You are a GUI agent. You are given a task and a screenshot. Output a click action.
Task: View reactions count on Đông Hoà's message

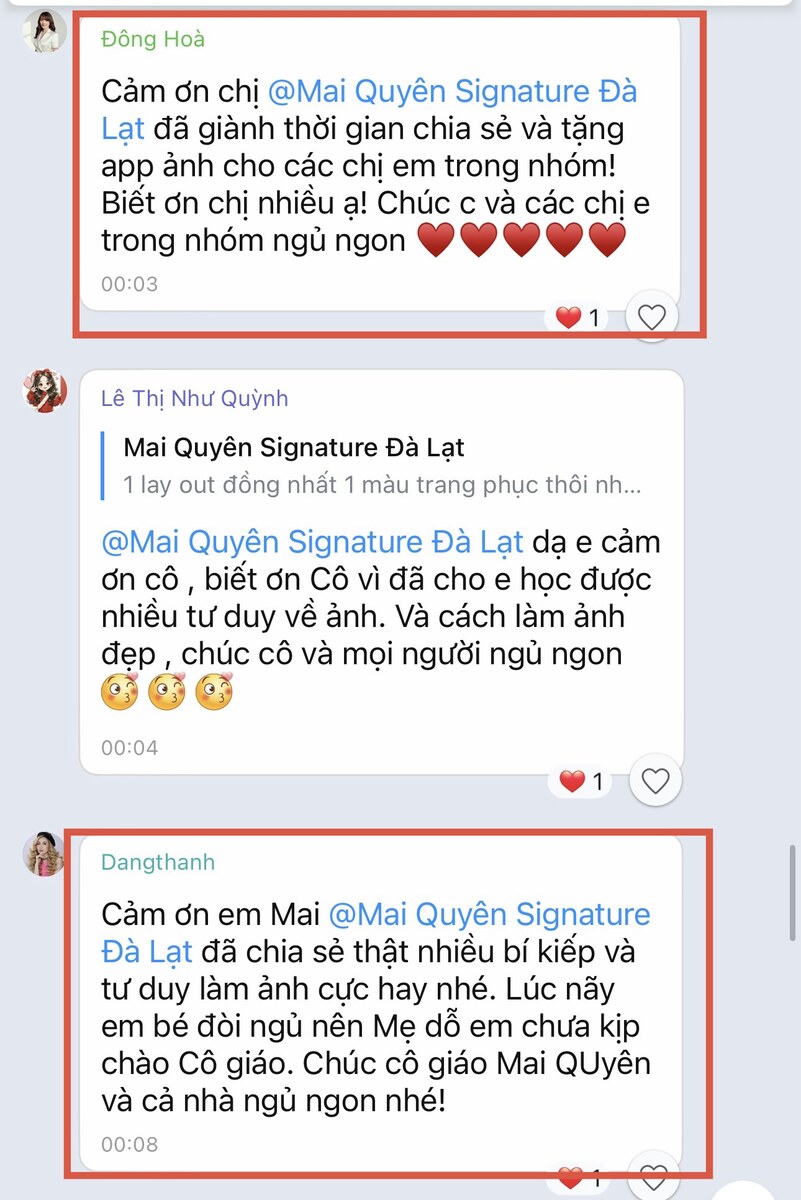(x=580, y=318)
